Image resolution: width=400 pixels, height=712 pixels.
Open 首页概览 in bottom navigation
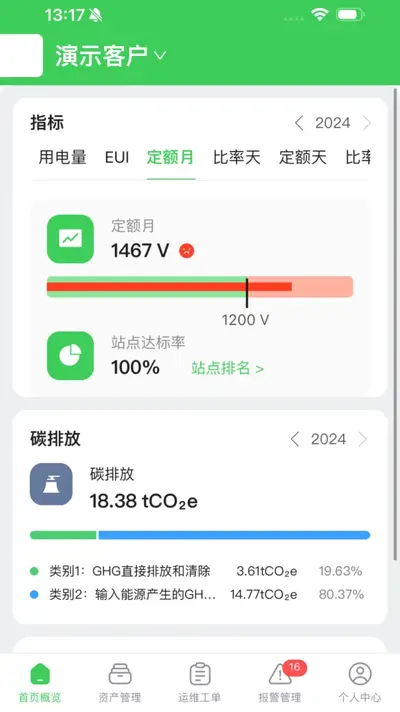click(x=40, y=682)
